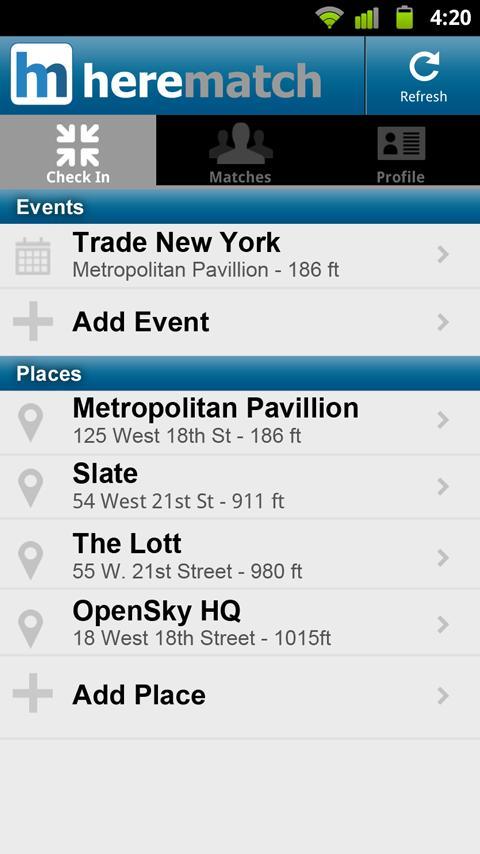Open the Slate place
Image resolution: width=480 pixels, height=854 pixels.
(240, 486)
